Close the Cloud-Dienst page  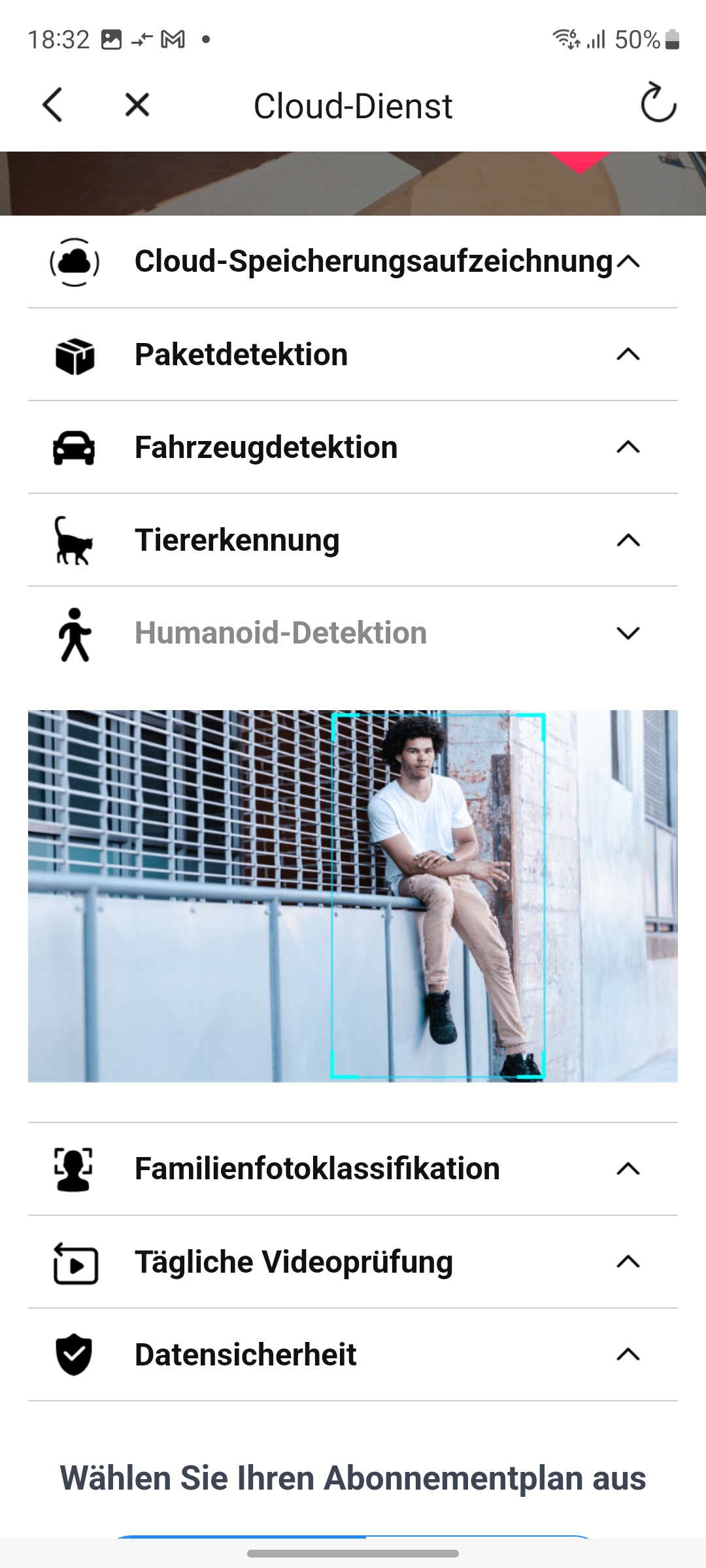(x=137, y=105)
